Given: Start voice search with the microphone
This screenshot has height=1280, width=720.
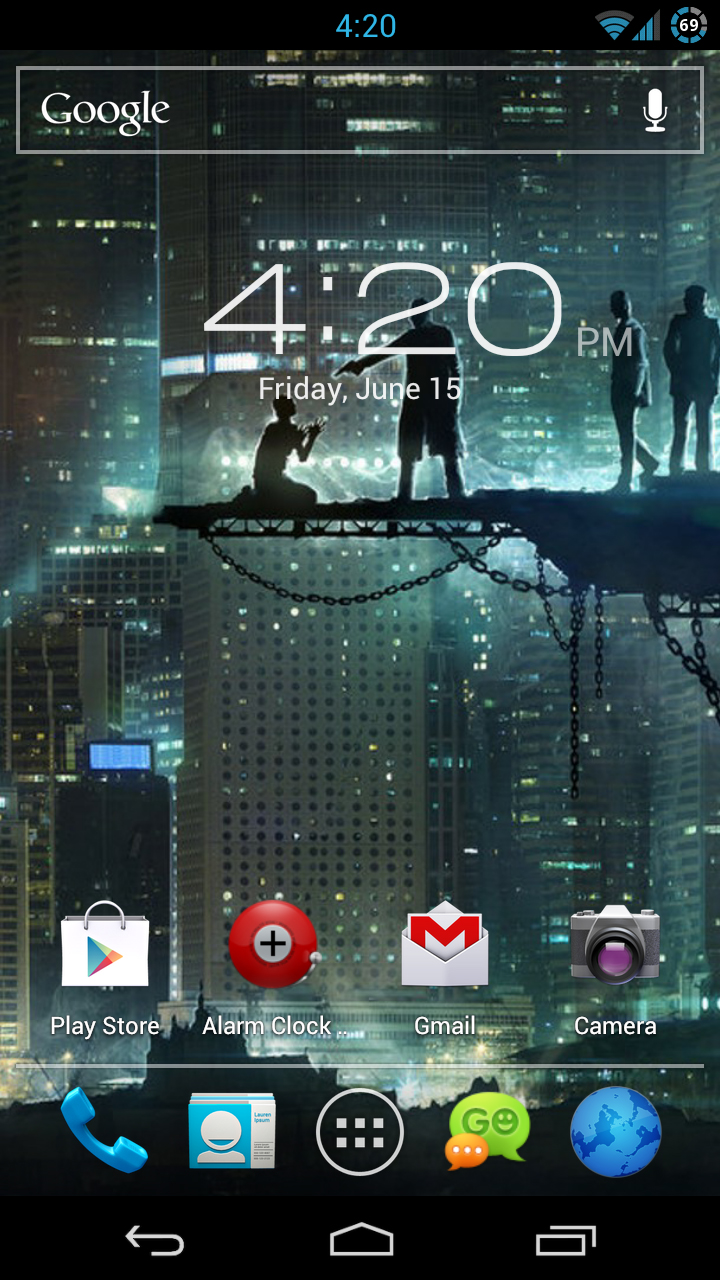Looking at the screenshot, I should click(x=655, y=110).
